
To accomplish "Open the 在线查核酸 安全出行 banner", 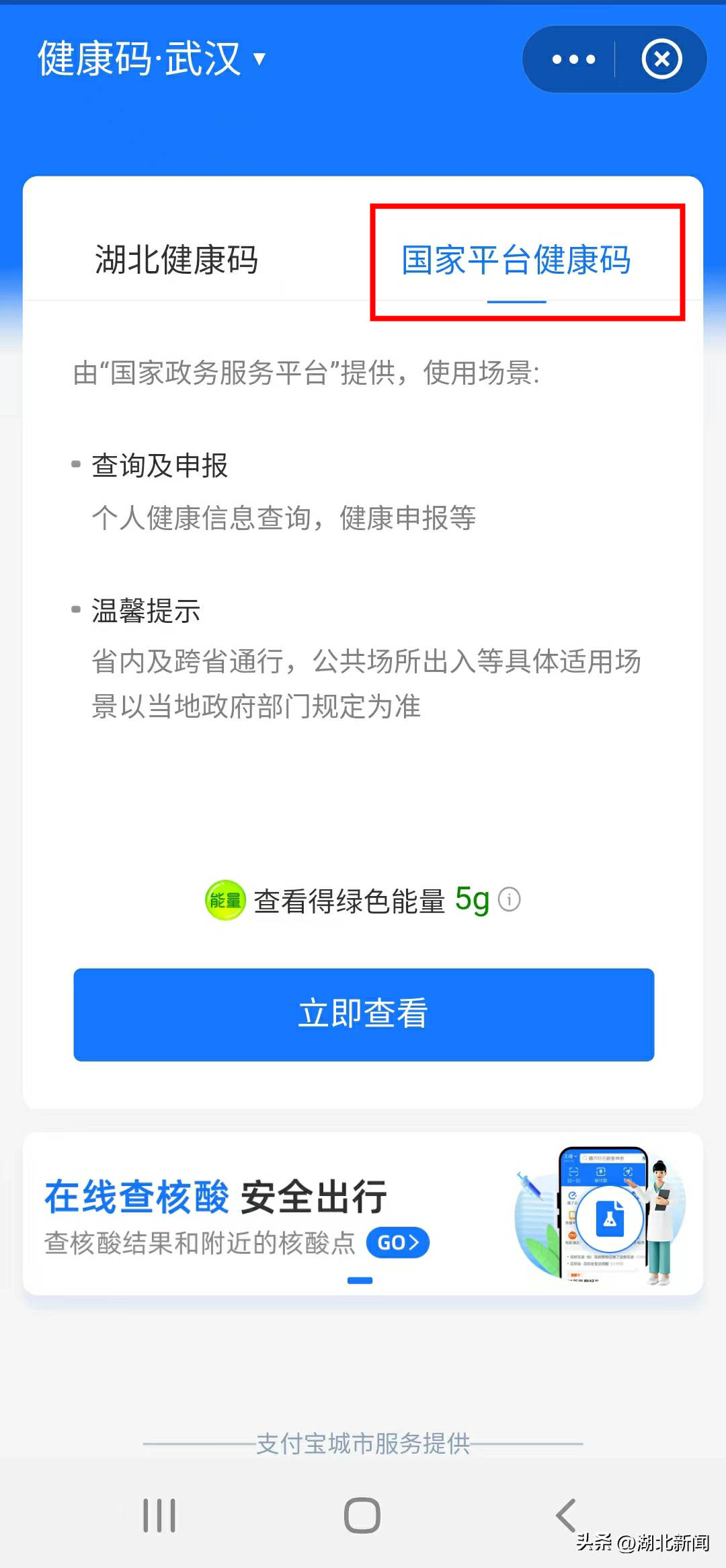I will tap(363, 1214).
